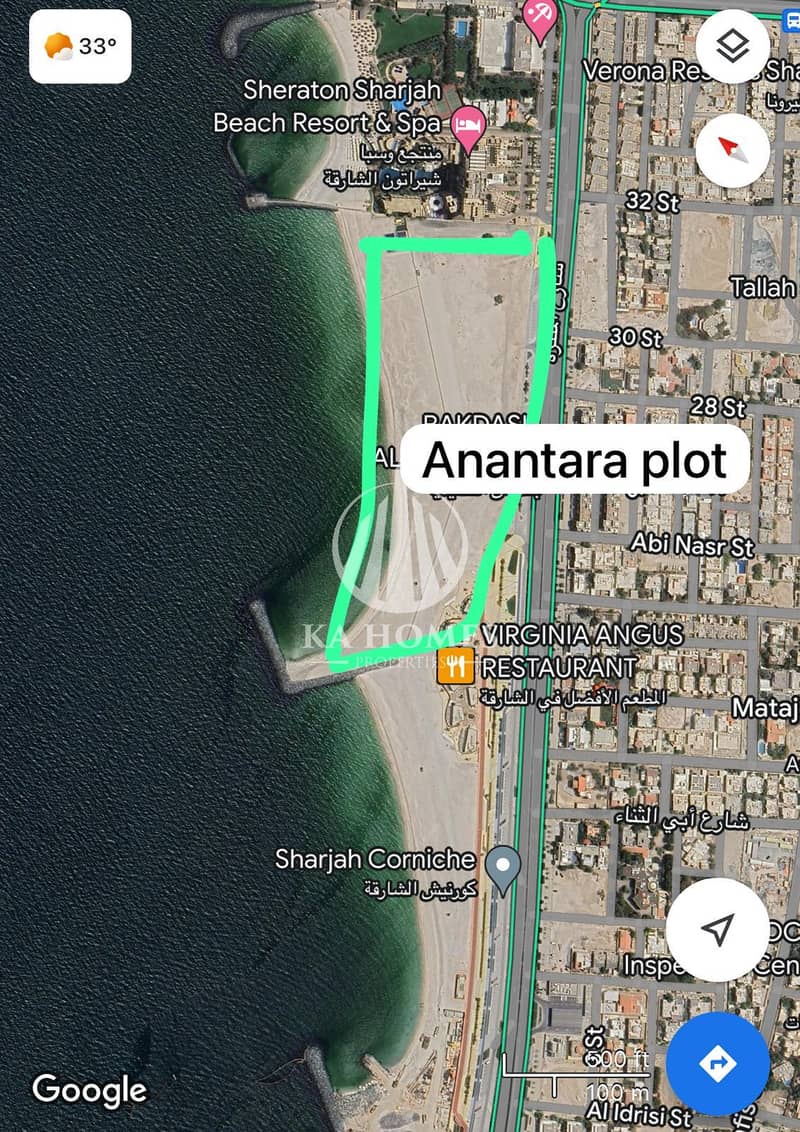Open directions with the blue button
Screen dimensions: 800x1132
point(718,1063)
